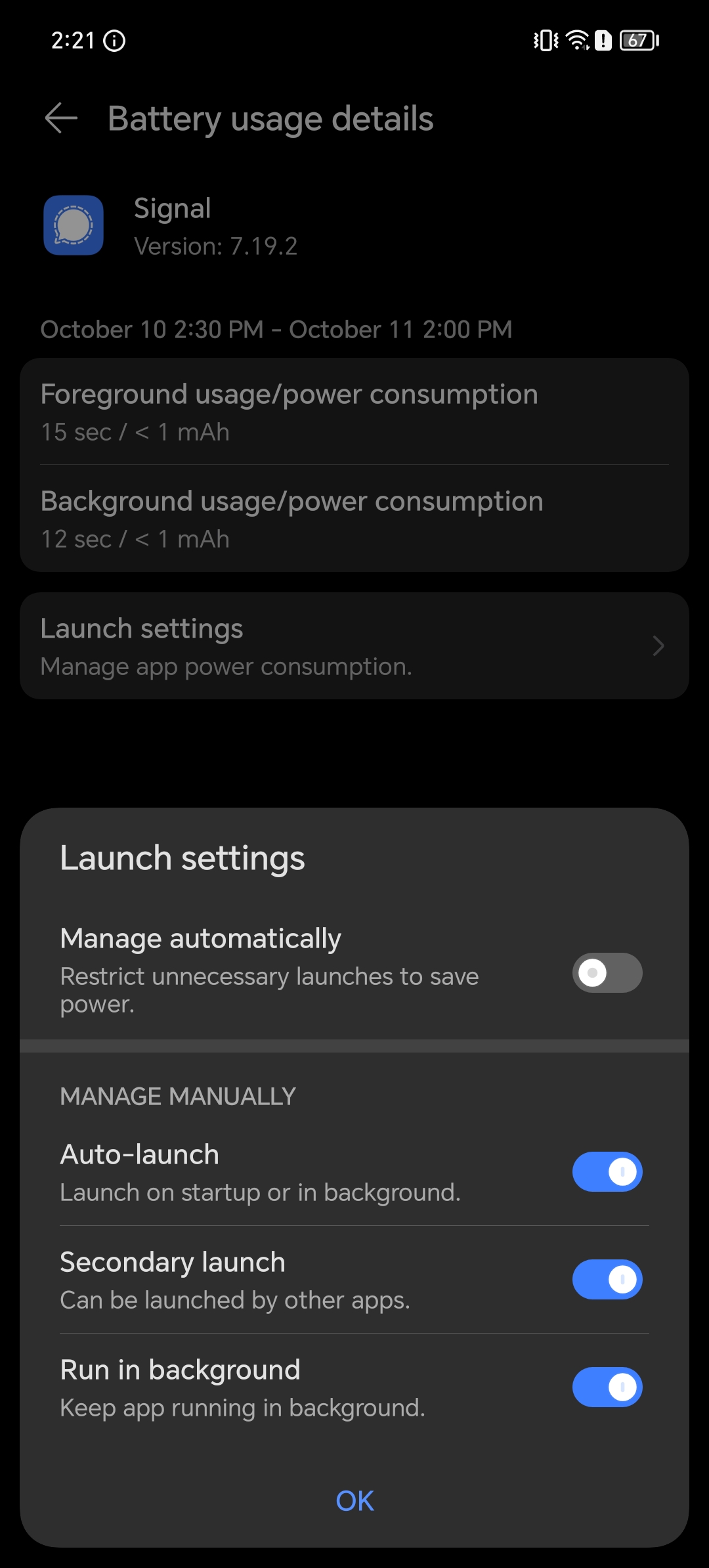The image size is (709, 1568).
Task: Switch off Run in background
Action: pos(607,1387)
